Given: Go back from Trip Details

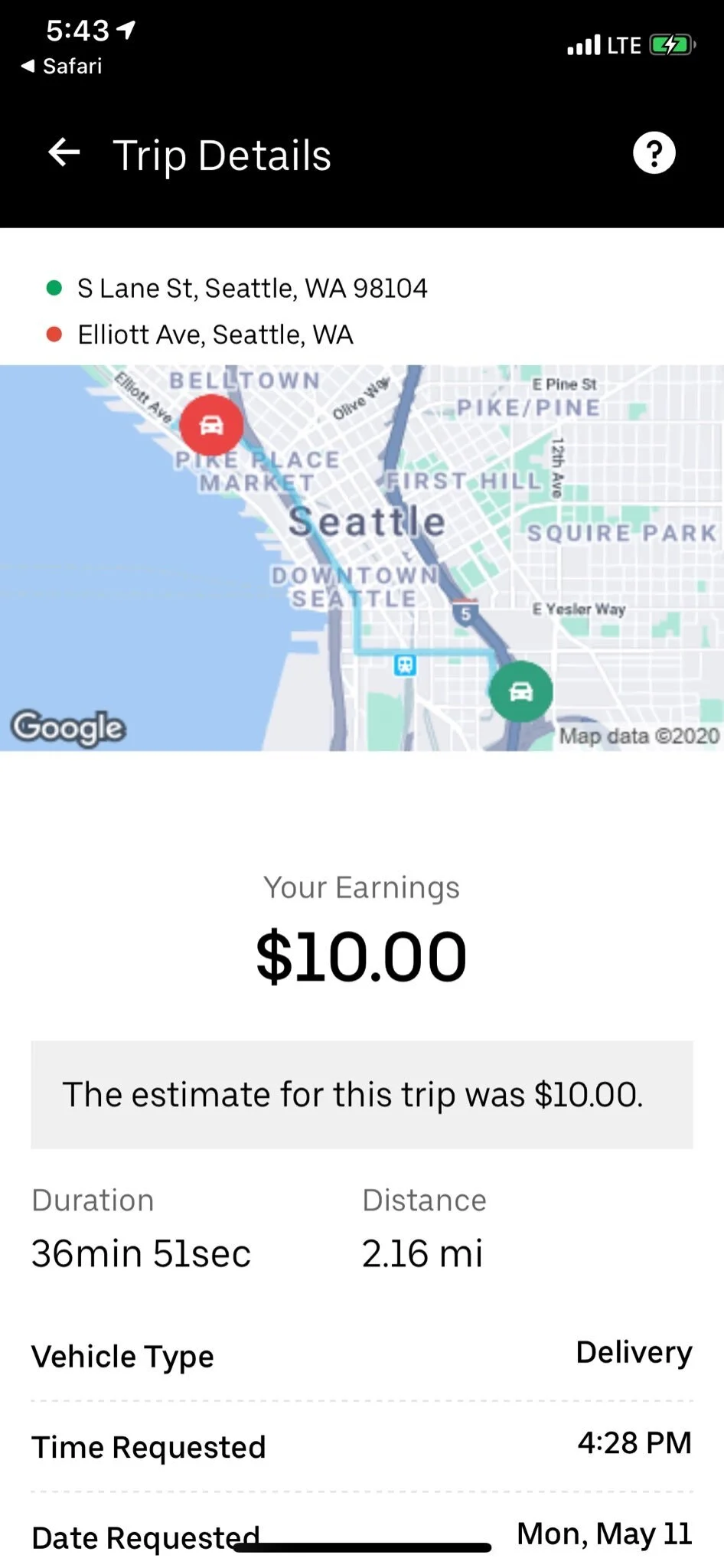Looking at the screenshot, I should tap(64, 152).
